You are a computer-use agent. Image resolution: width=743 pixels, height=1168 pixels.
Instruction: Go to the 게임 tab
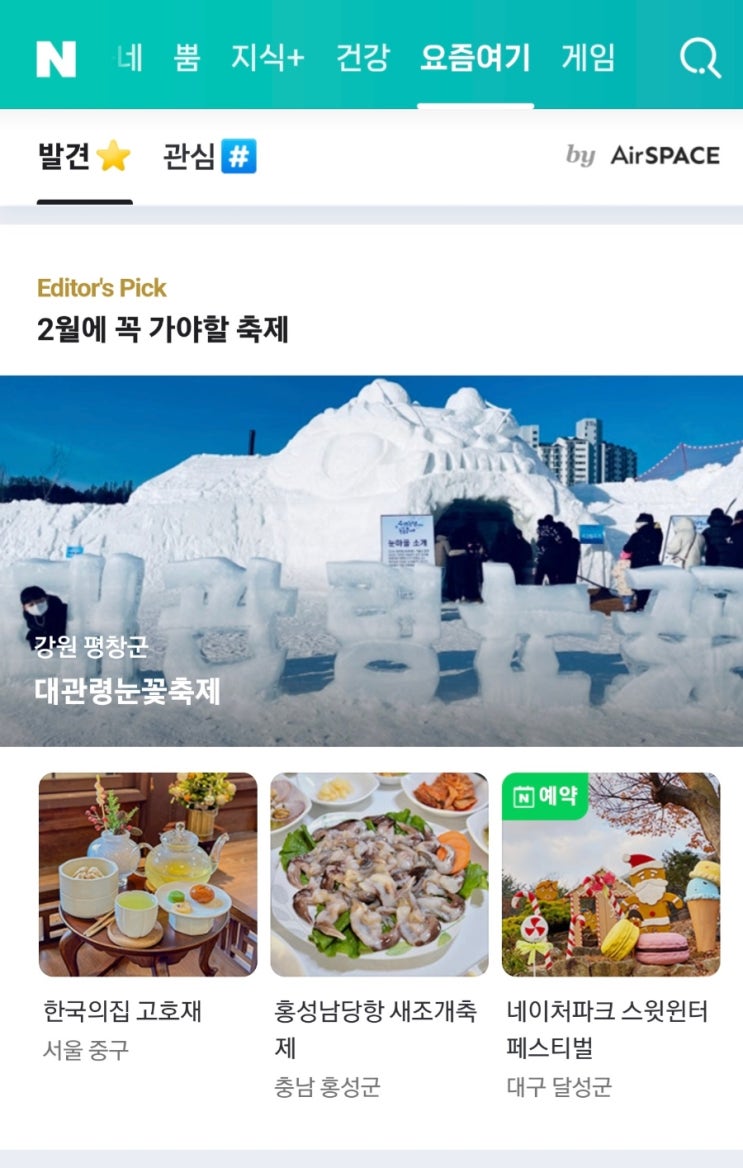click(x=588, y=57)
